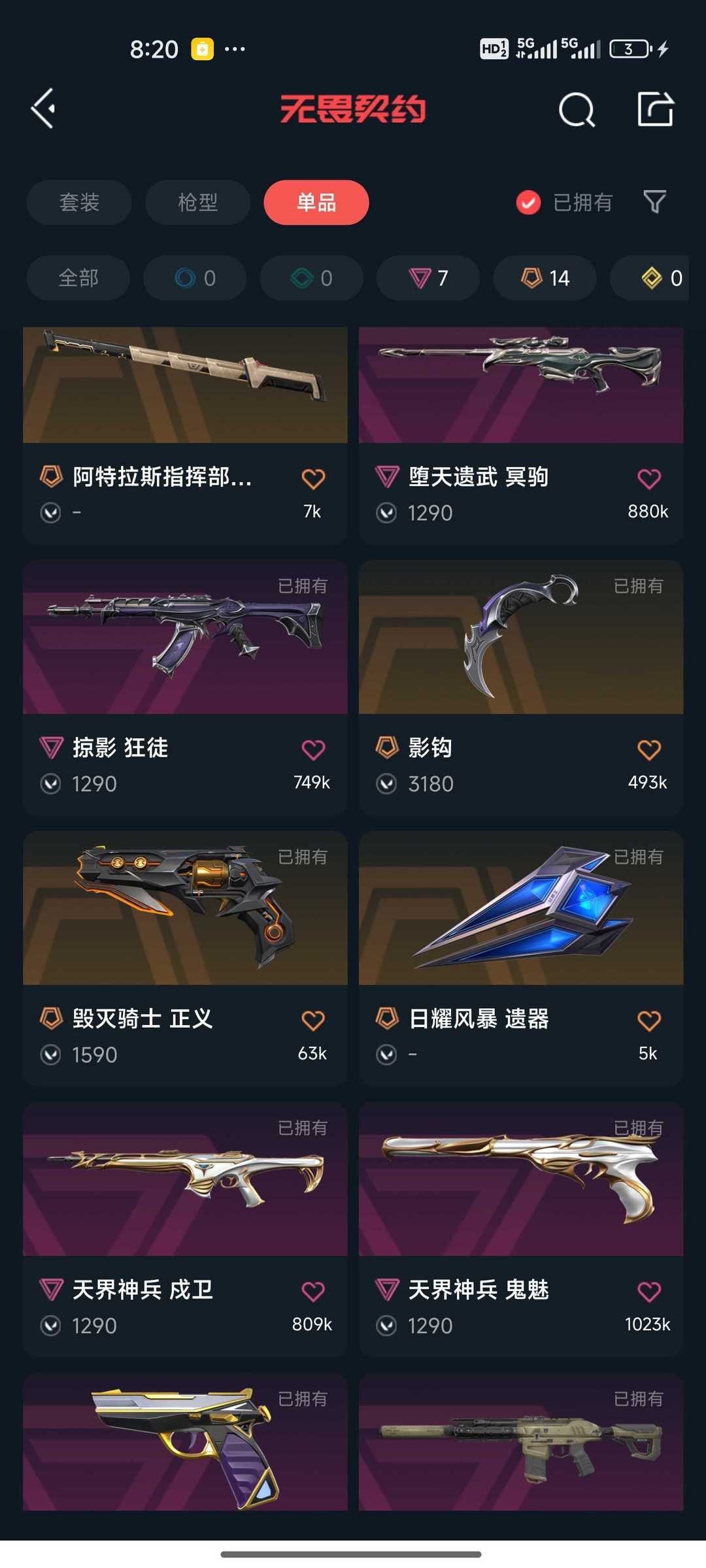706x1568 pixels.
Task: Heart the 毁灭骑士 正义 skin
Action: coord(313,1021)
